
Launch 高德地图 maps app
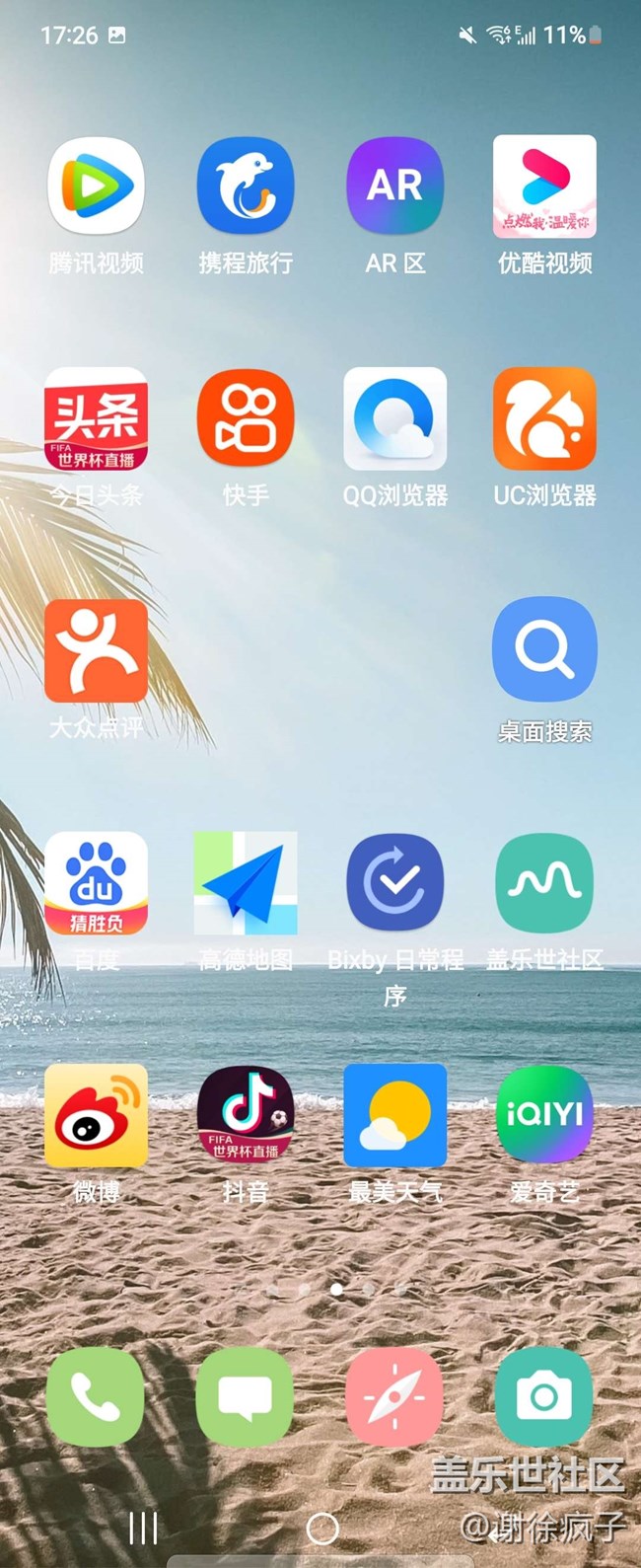(x=246, y=883)
